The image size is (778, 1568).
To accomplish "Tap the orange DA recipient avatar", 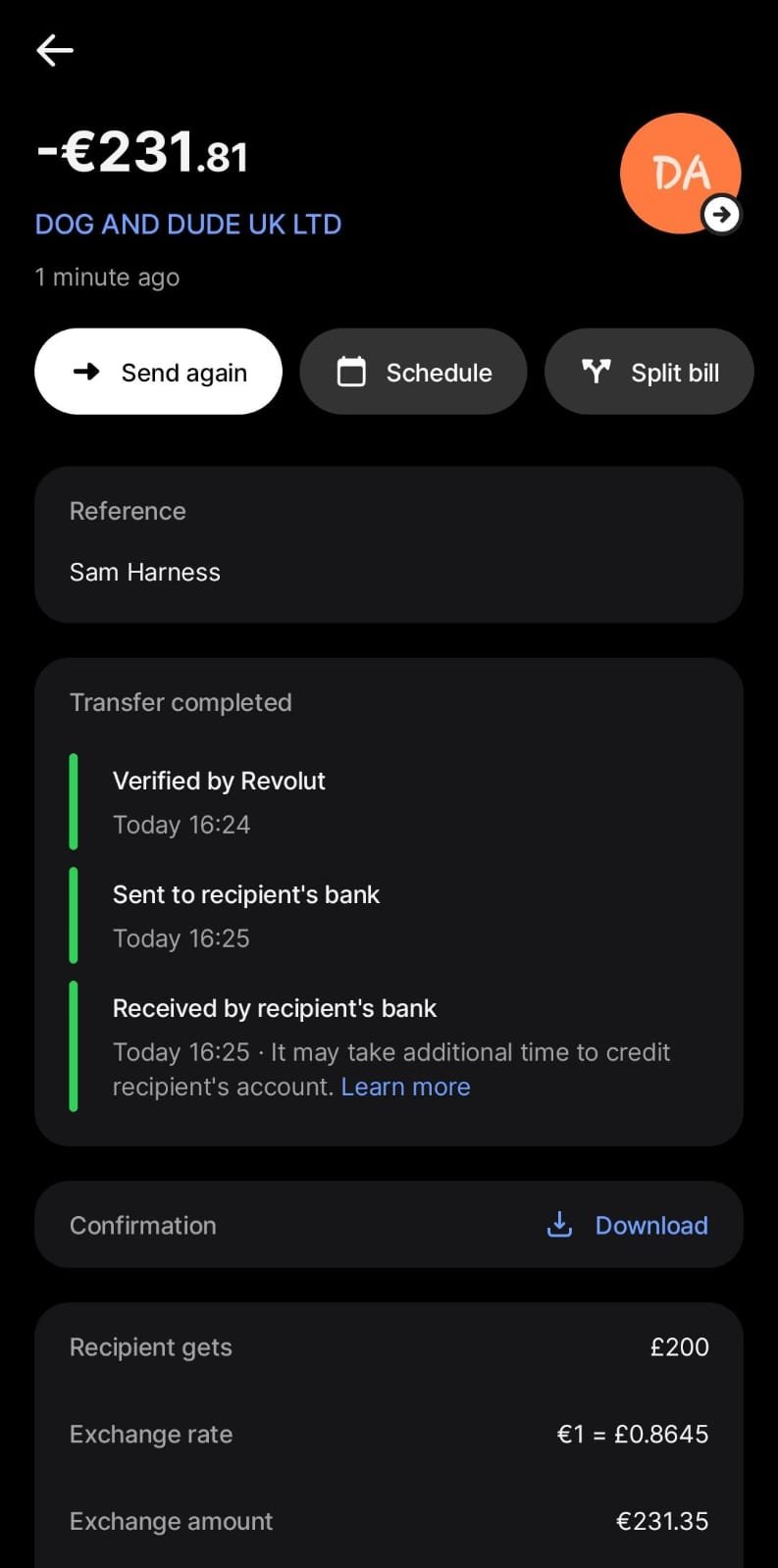I will pyautogui.click(x=679, y=174).
